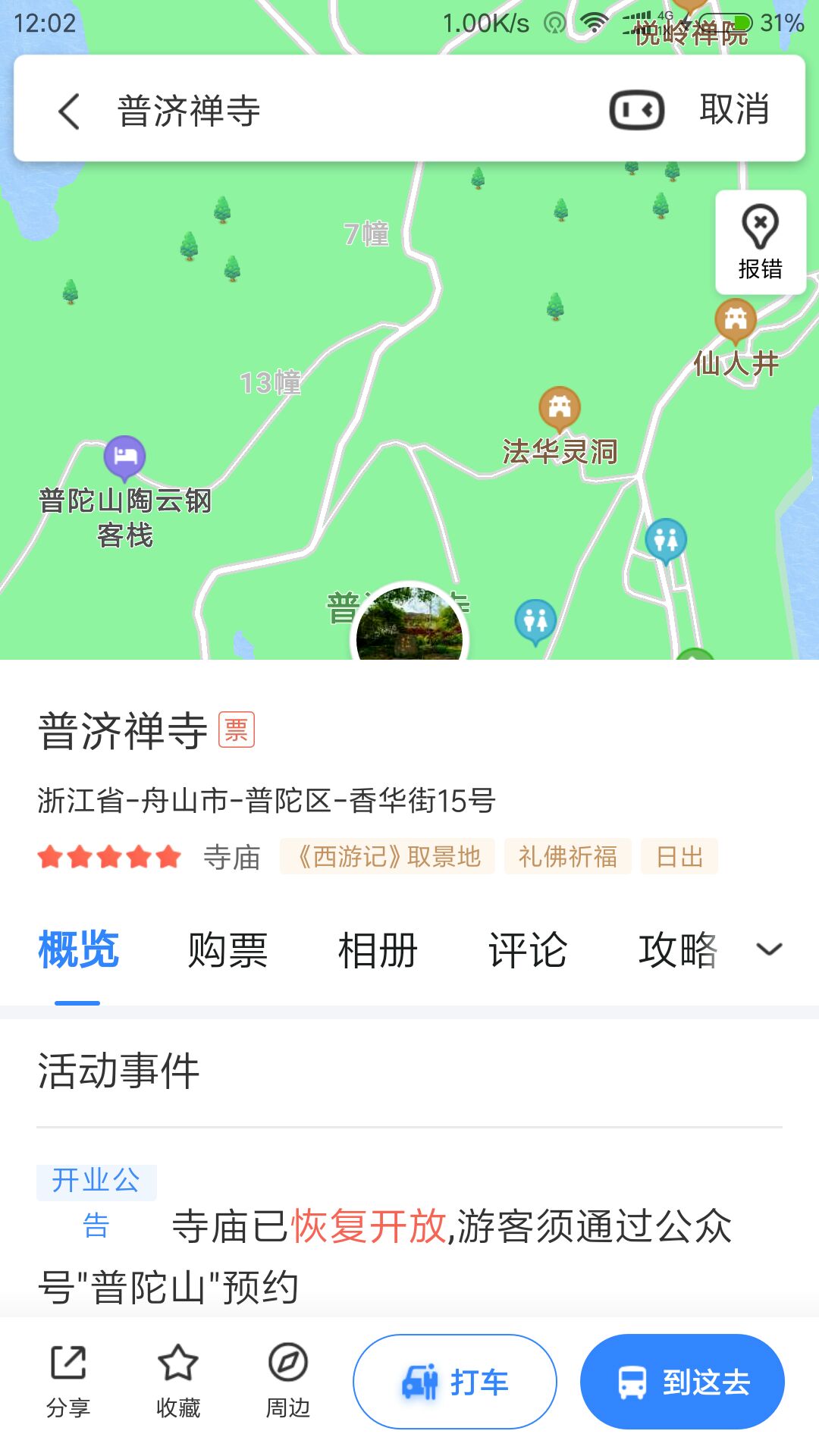Select the 法华灵洞 map marker
This screenshot has width=819, height=1456.
tap(560, 409)
